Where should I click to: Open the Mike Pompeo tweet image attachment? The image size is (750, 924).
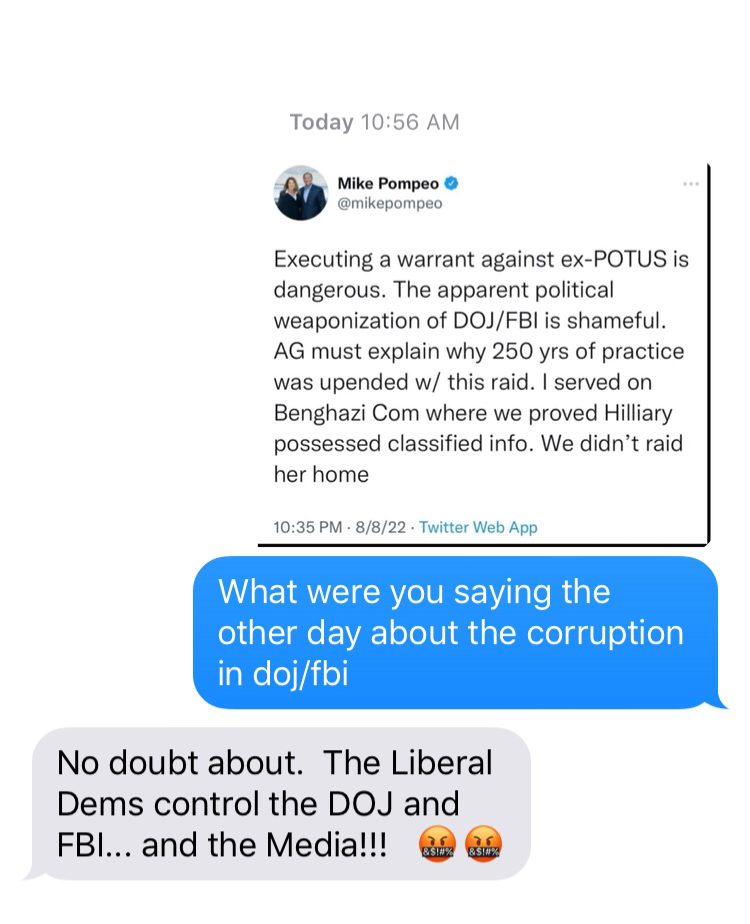(483, 355)
